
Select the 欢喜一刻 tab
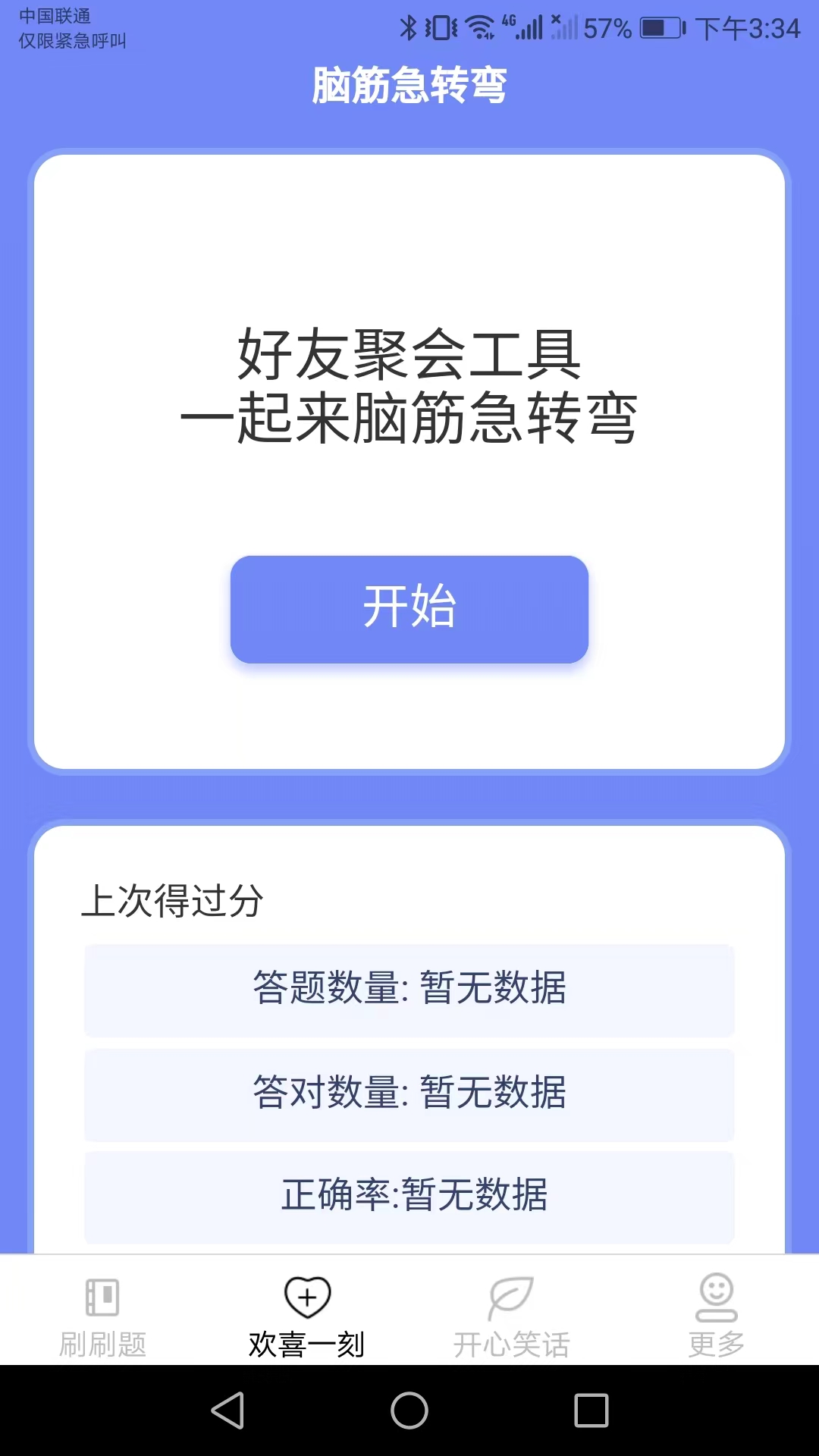point(307,1316)
